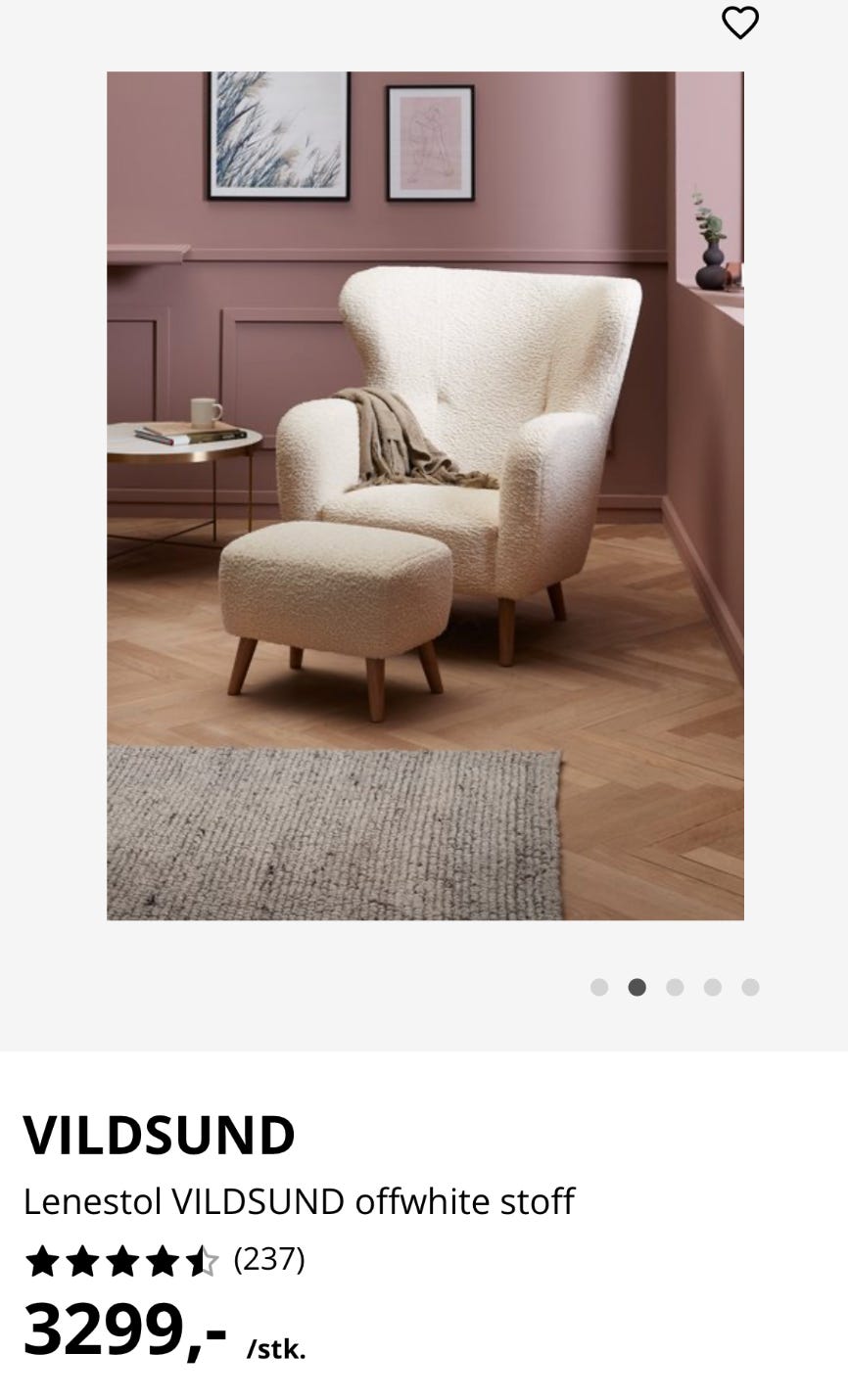Click the '/stk.' unit label
Image resolution: width=848 pixels, height=1400 pixels.
tap(277, 1347)
